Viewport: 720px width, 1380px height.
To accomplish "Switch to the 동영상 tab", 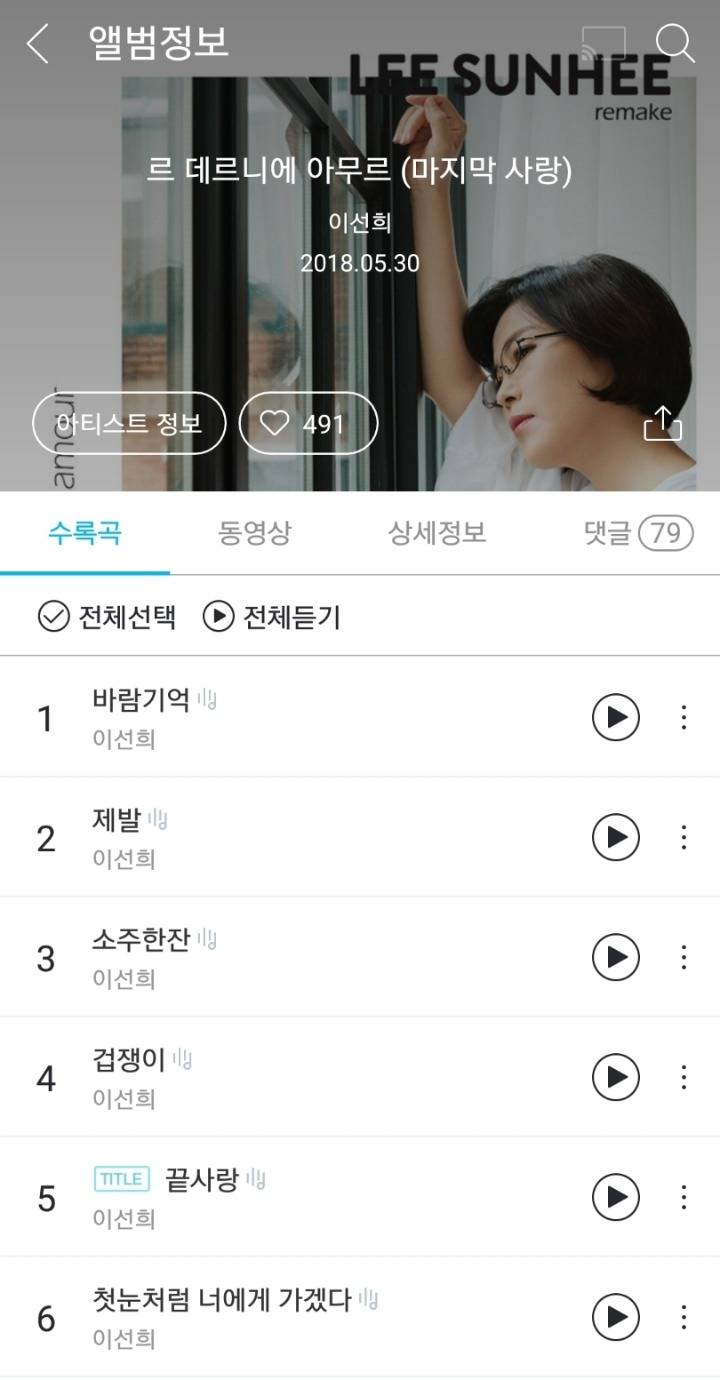I will click(253, 534).
